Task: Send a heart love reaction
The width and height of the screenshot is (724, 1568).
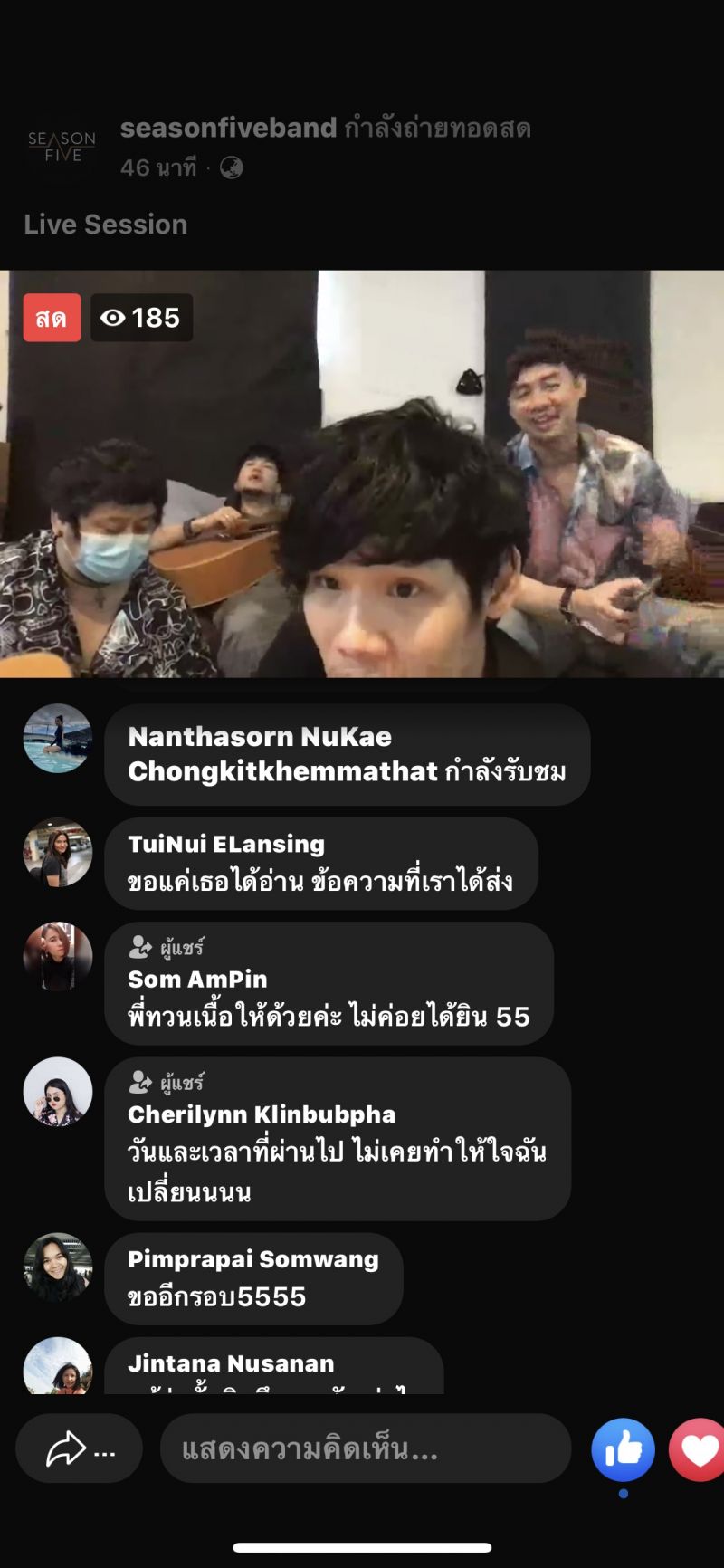Action: pyautogui.click(x=698, y=1449)
